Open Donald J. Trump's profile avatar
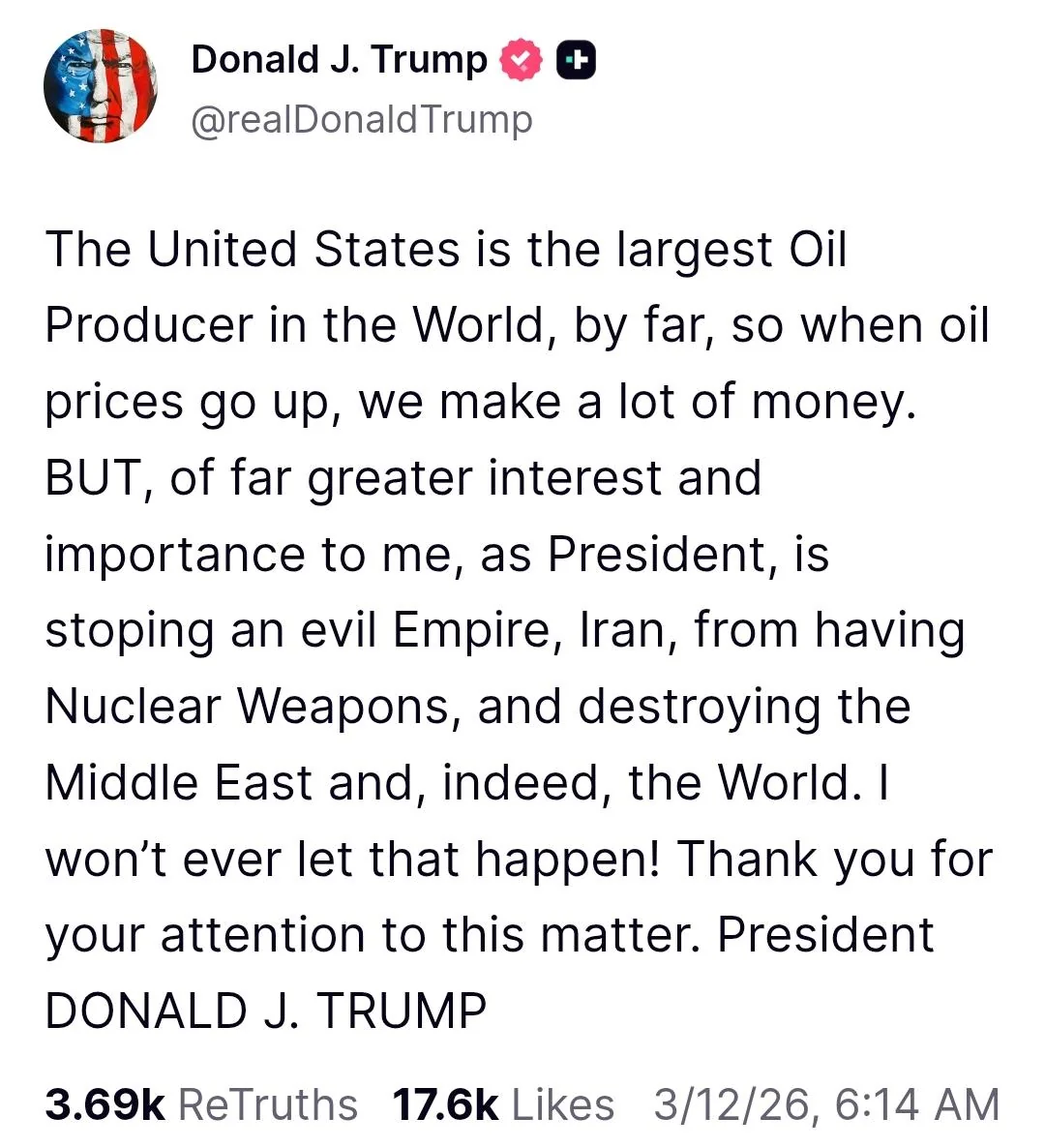 tap(101, 87)
